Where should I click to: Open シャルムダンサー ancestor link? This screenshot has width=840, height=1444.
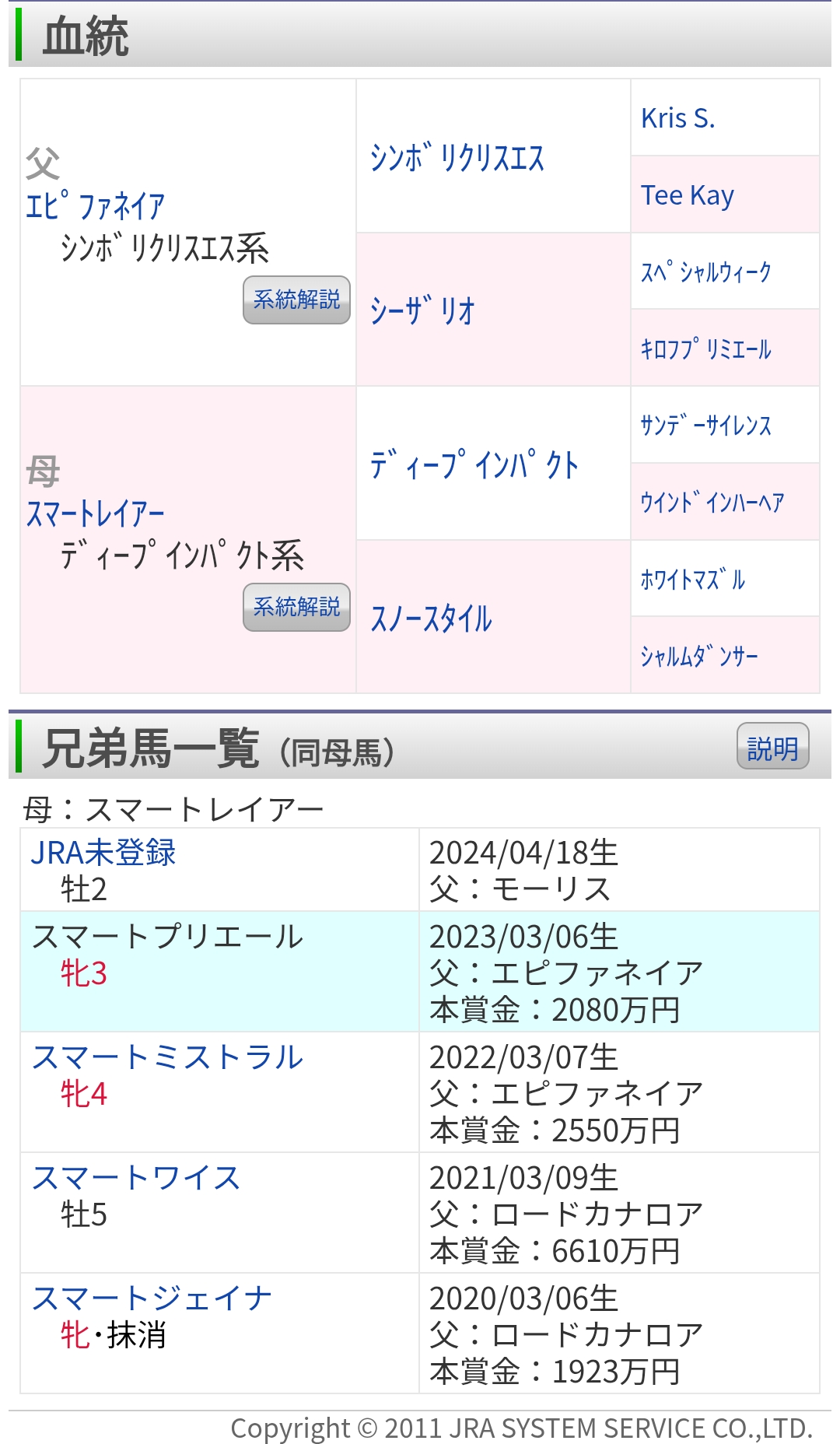point(698,657)
